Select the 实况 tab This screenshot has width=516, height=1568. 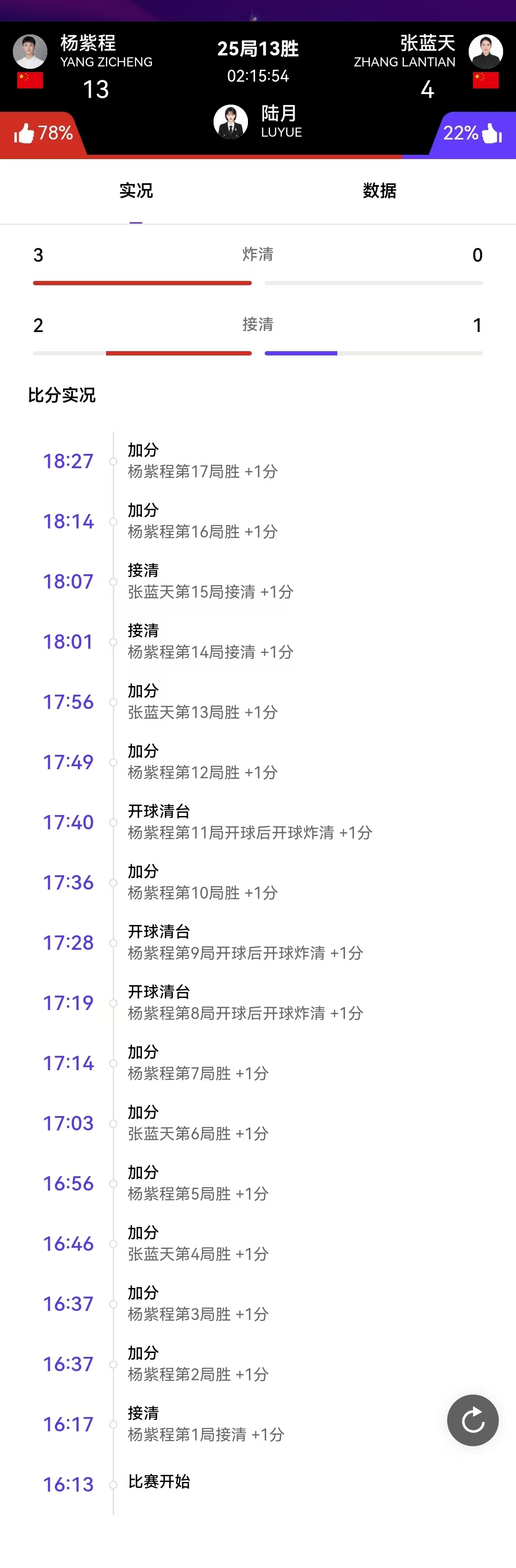click(136, 191)
